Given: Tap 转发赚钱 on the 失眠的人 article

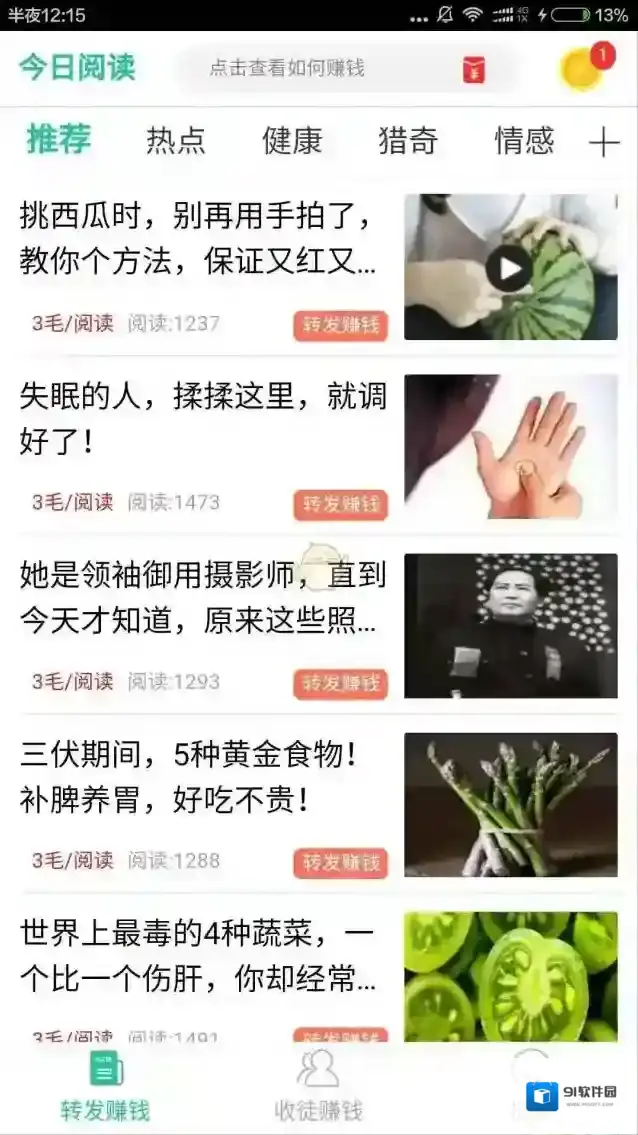Looking at the screenshot, I should (x=340, y=504).
